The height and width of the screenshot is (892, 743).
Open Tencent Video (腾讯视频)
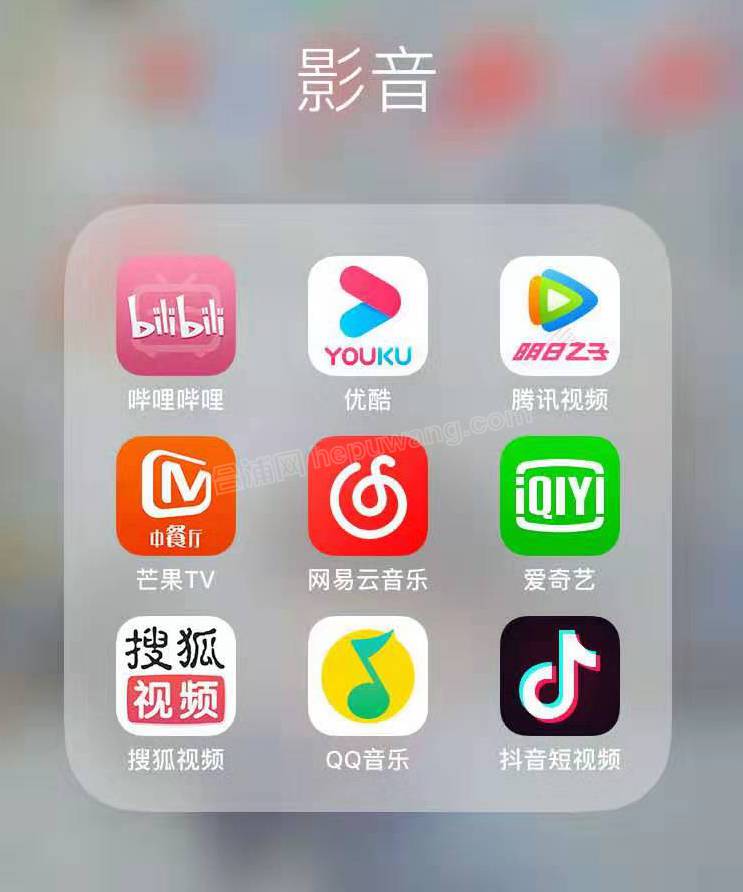coord(560,316)
